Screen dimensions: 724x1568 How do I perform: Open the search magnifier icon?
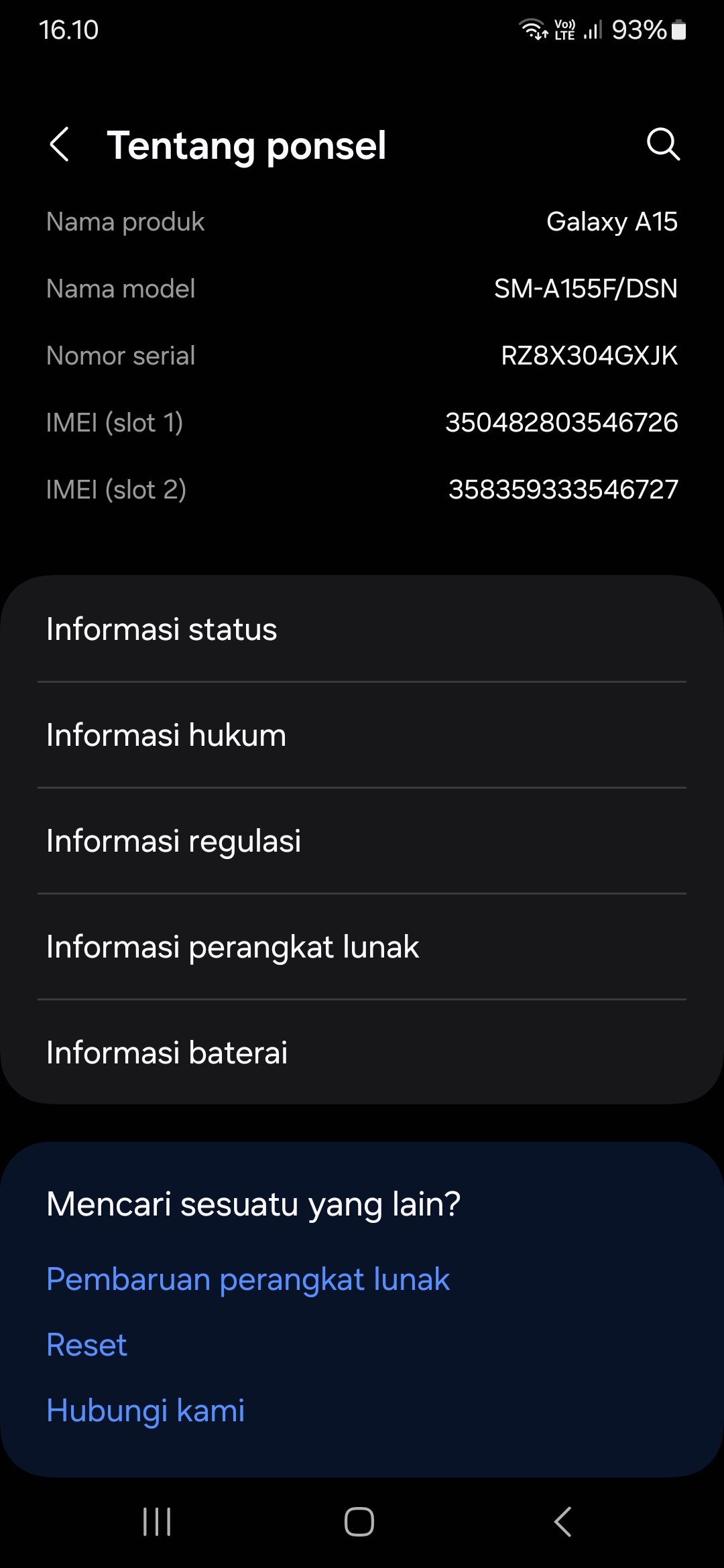click(663, 144)
